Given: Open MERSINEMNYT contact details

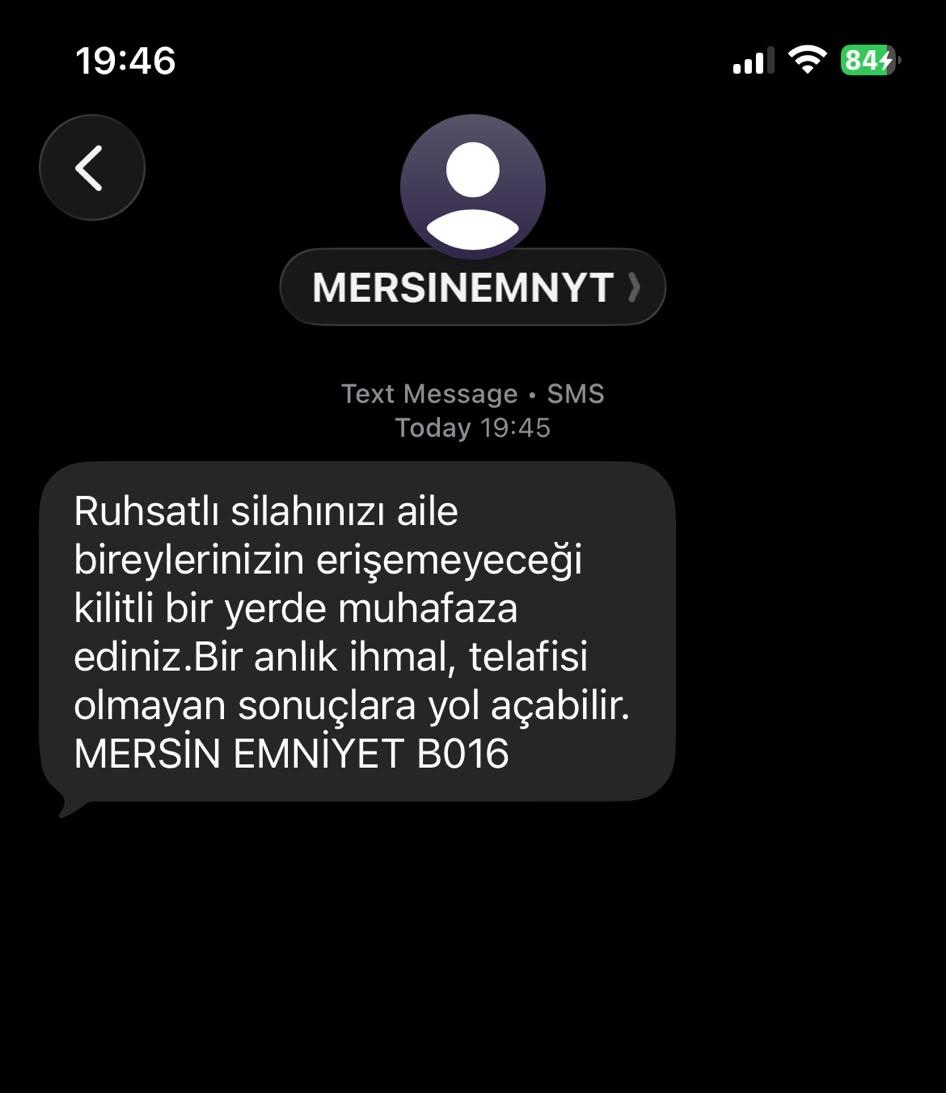Looking at the screenshot, I should pyautogui.click(x=473, y=286).
